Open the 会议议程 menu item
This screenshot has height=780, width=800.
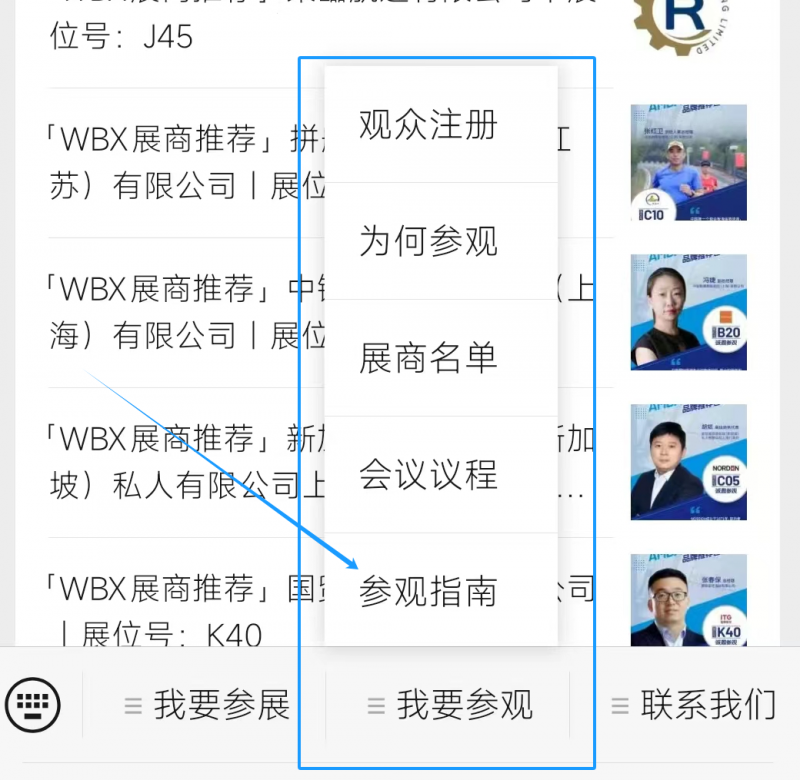(428, 475)
